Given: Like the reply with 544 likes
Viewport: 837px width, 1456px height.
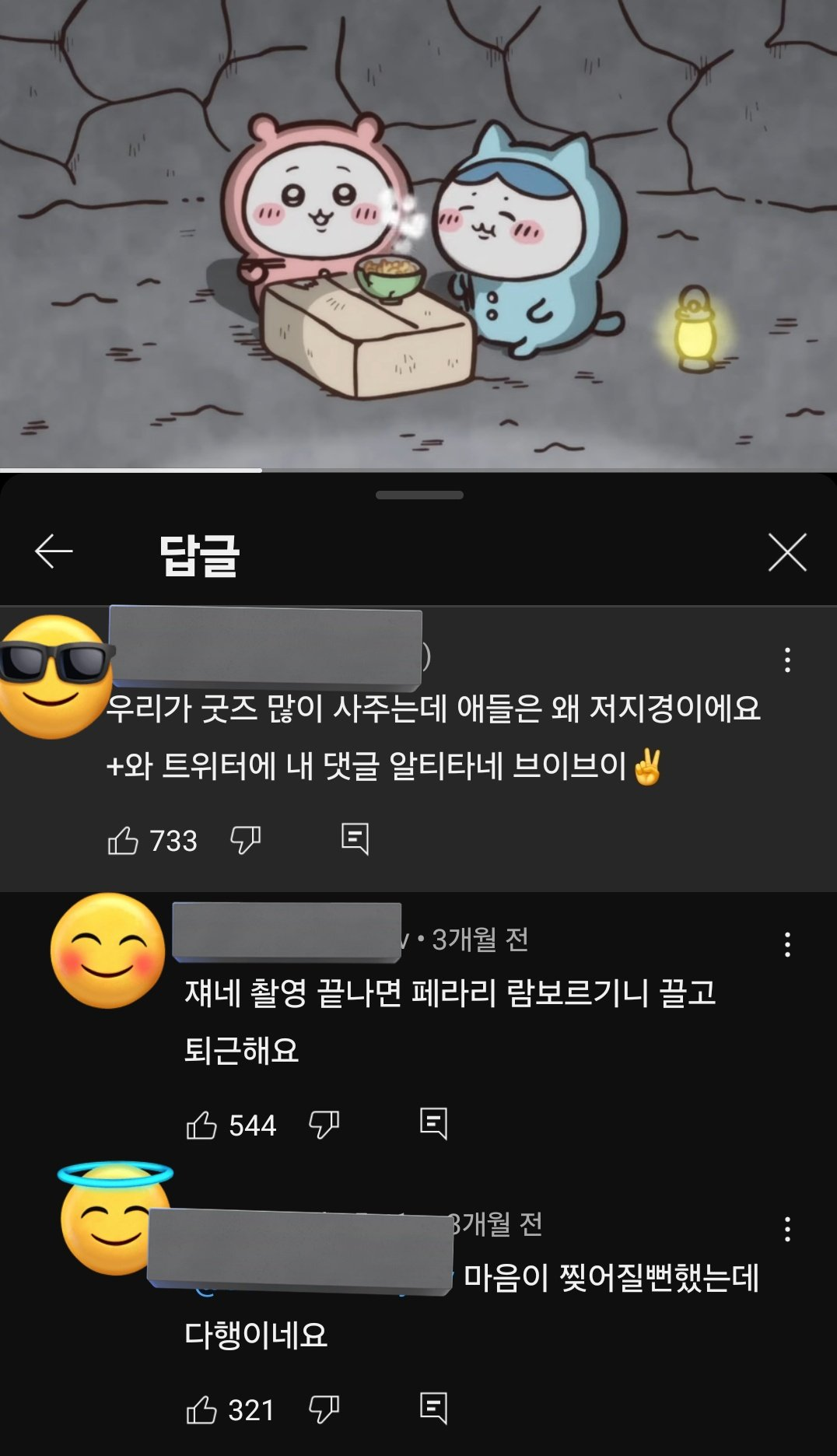Looking at the screenshot, I should click(x=201, y=1125).
